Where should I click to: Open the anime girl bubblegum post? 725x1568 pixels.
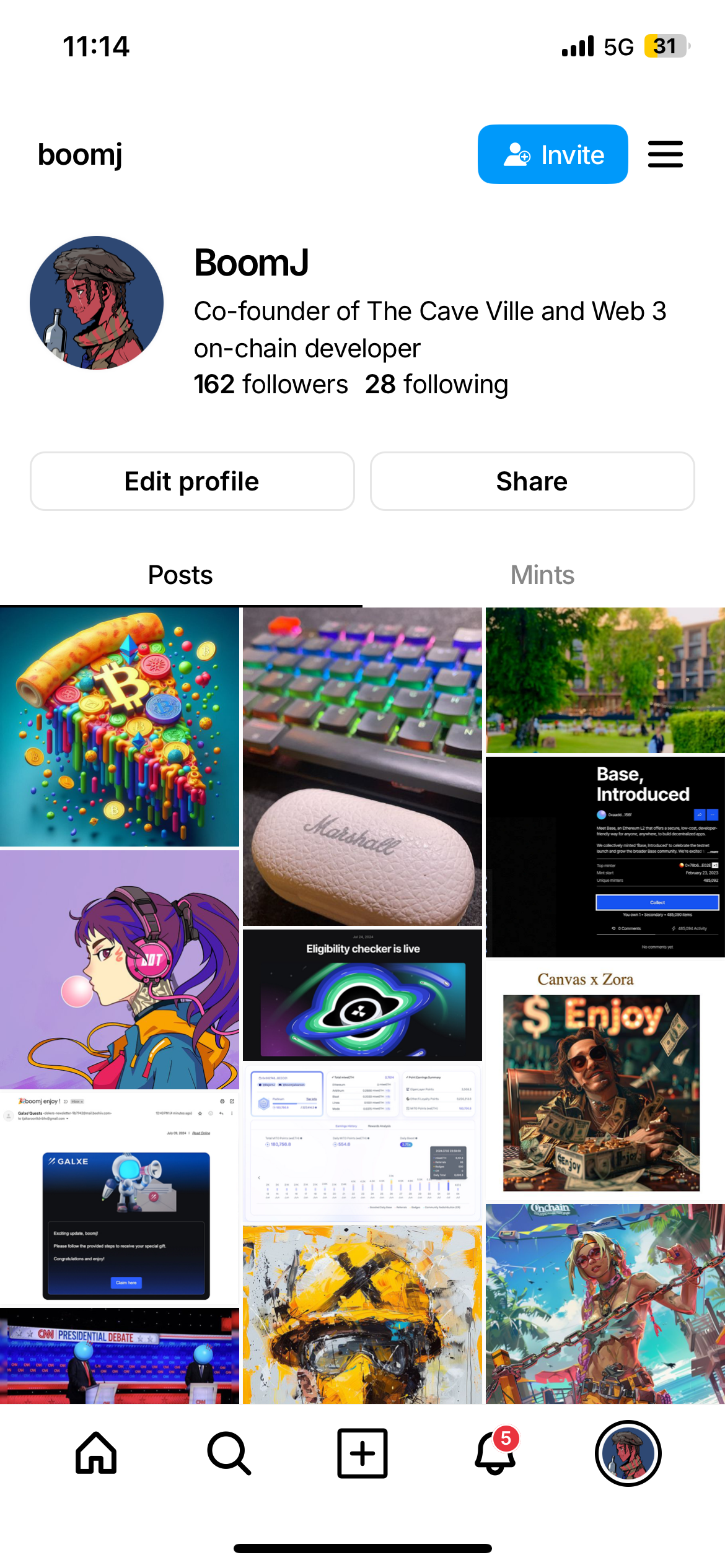click(x=120, y=969)
